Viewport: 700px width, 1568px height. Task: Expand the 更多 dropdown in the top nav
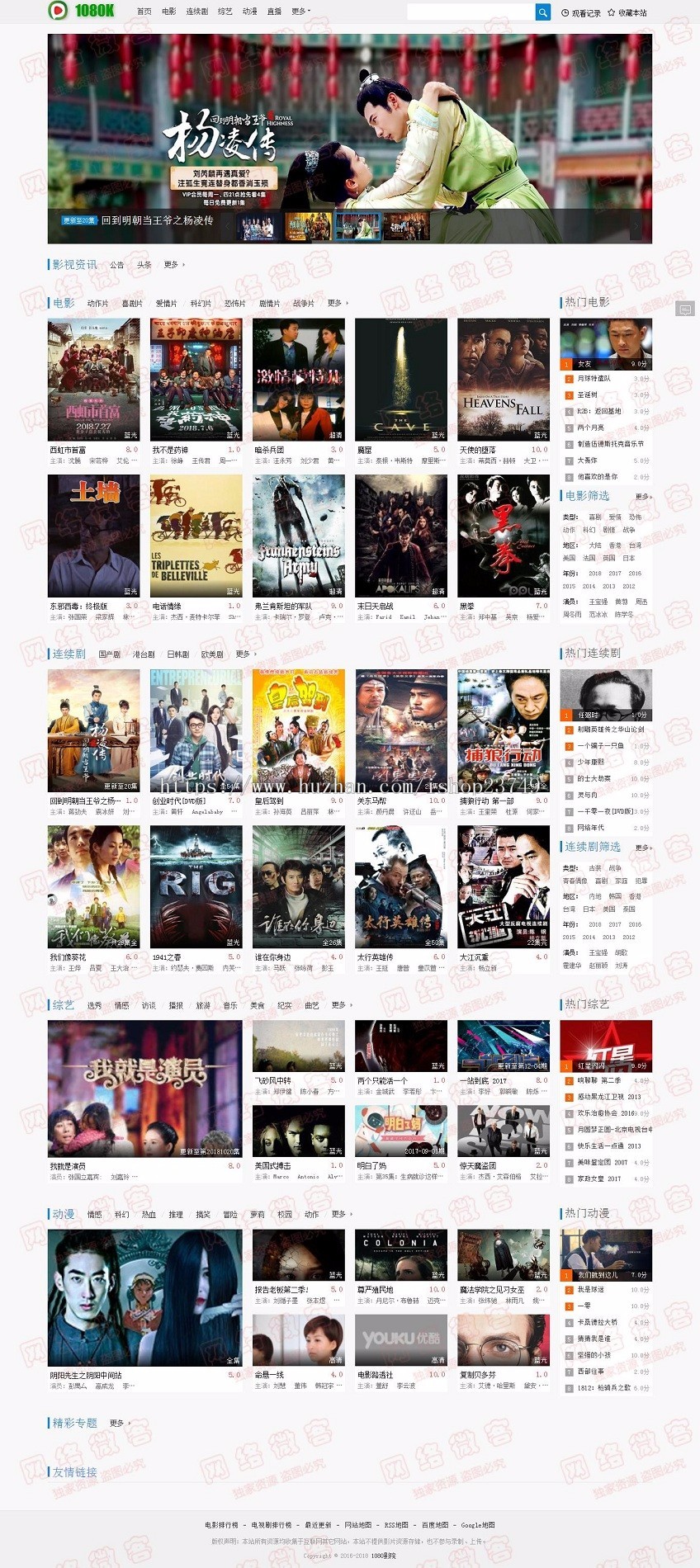coord(300,12)
